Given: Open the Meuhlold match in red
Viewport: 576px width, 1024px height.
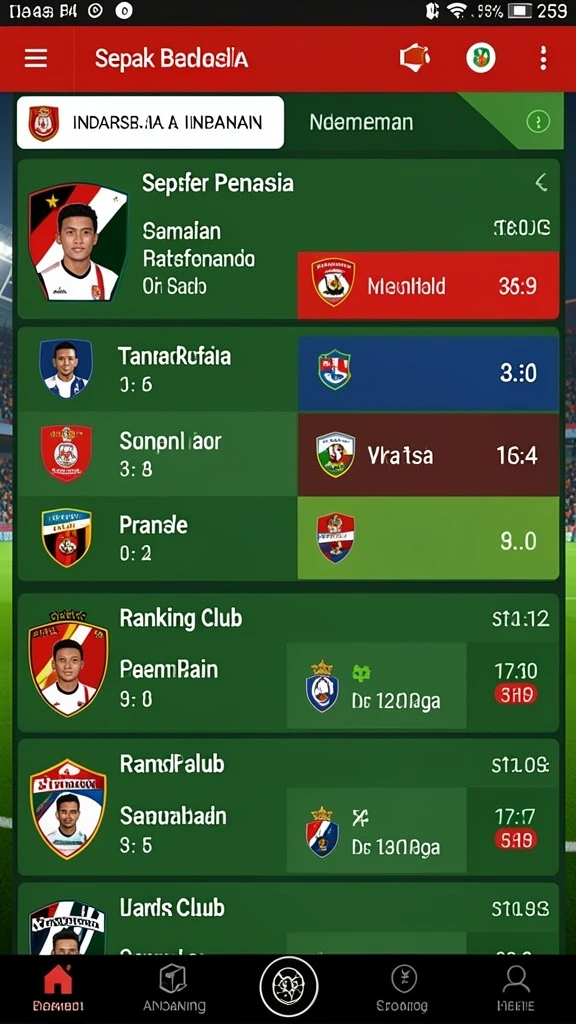Looking at the screenshot, I should (x=428, y=285).
